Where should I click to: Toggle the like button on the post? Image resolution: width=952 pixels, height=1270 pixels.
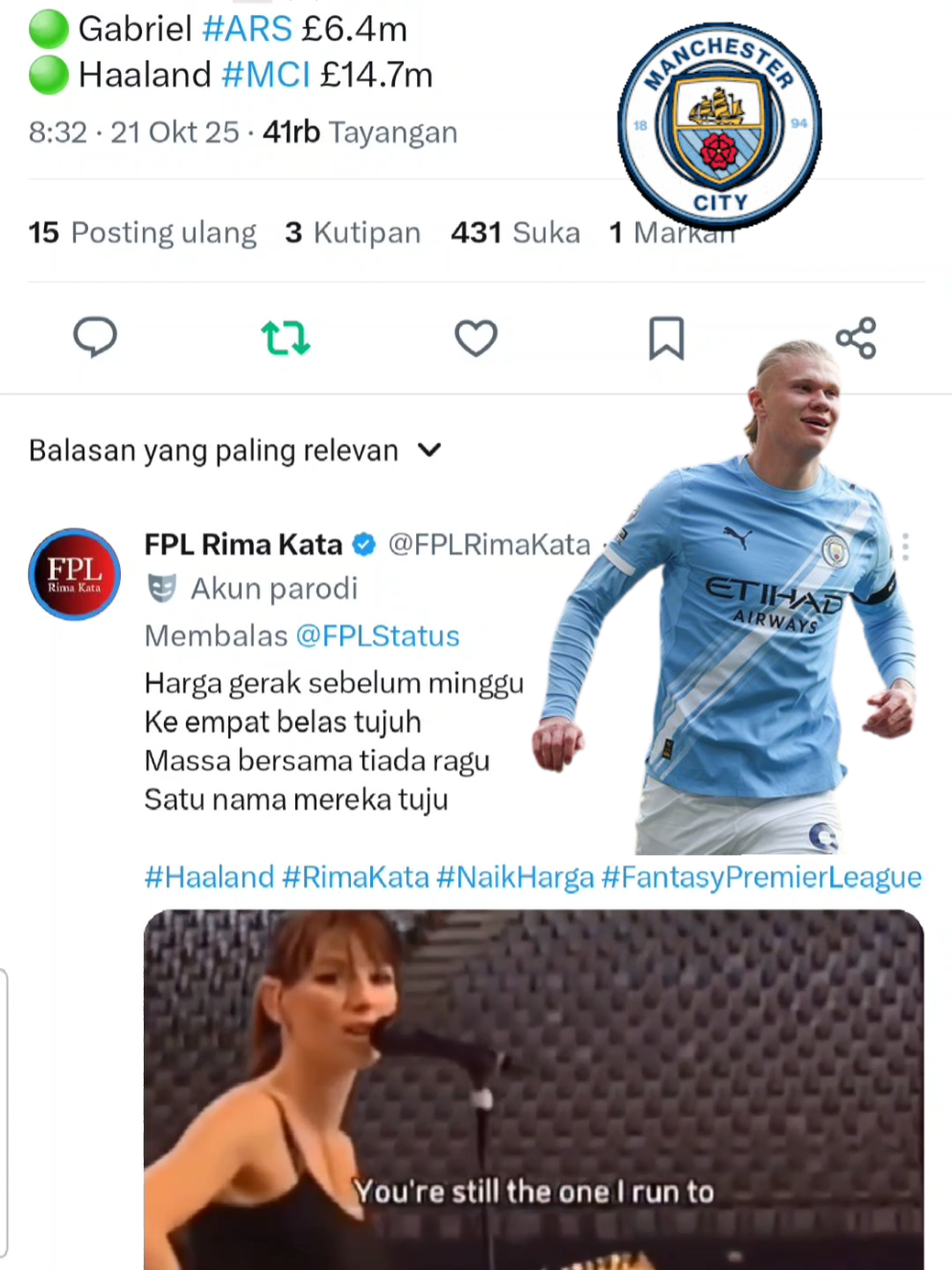click(x=476, y=337)
